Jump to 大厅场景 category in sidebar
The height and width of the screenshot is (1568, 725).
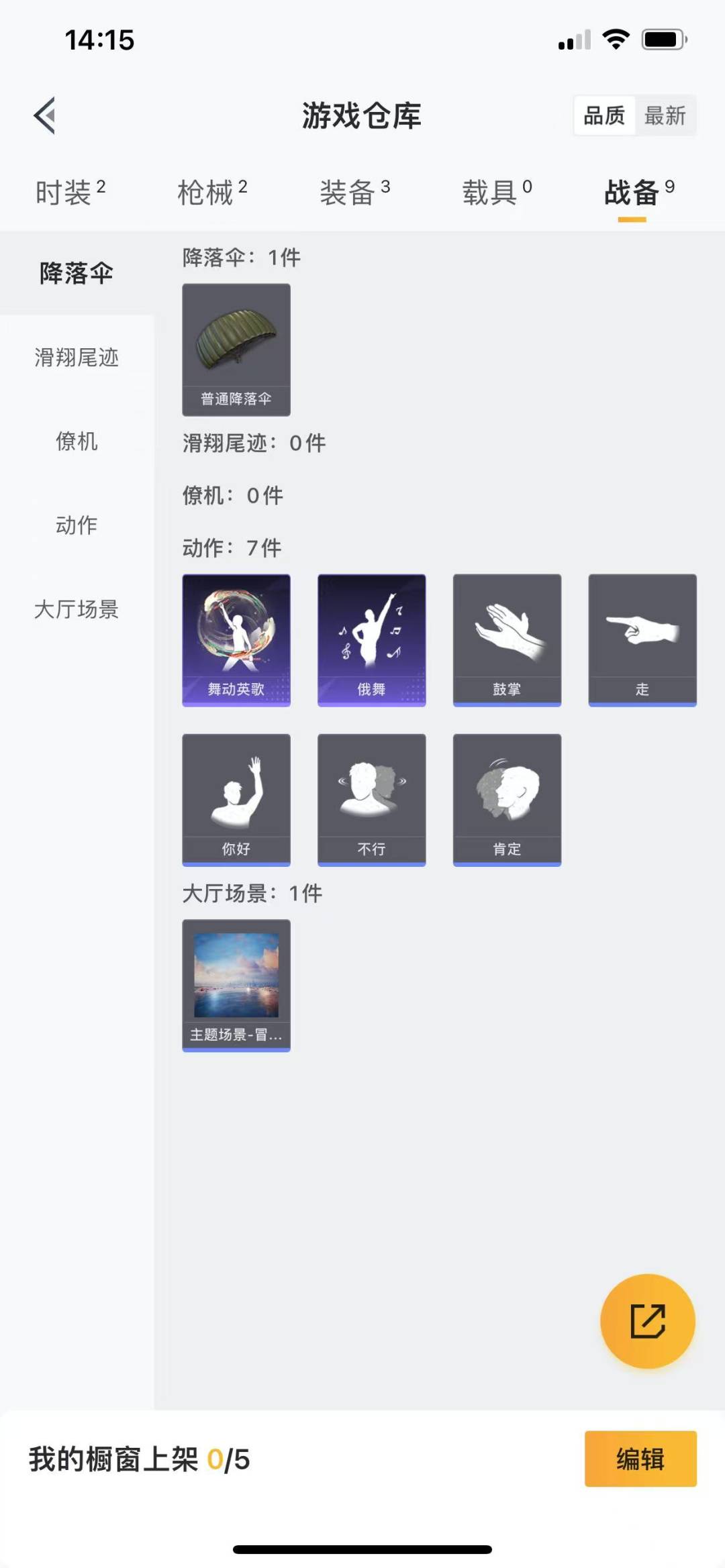click(x=77, y=609)
